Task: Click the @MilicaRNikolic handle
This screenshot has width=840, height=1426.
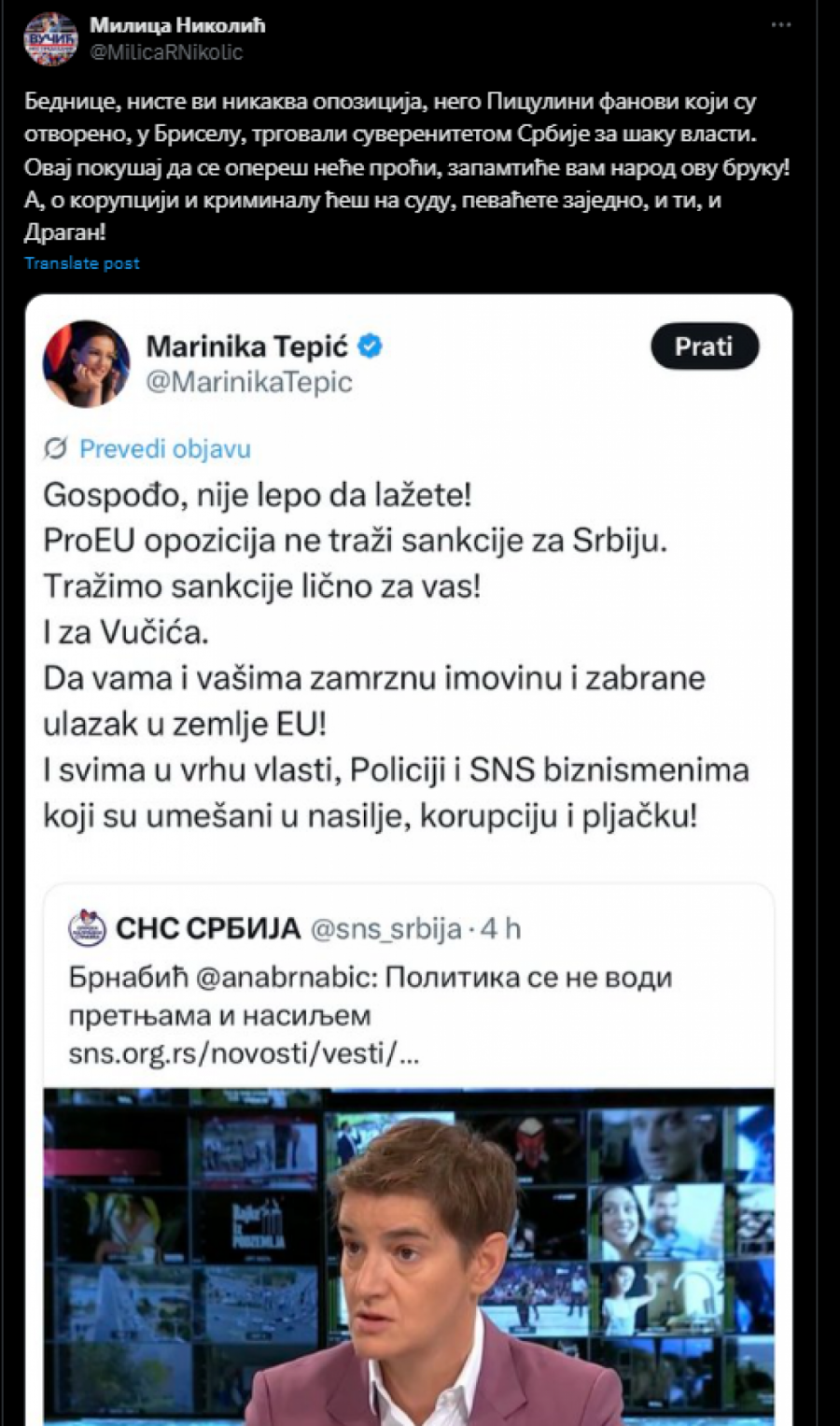Action: [x=164, y=53]
